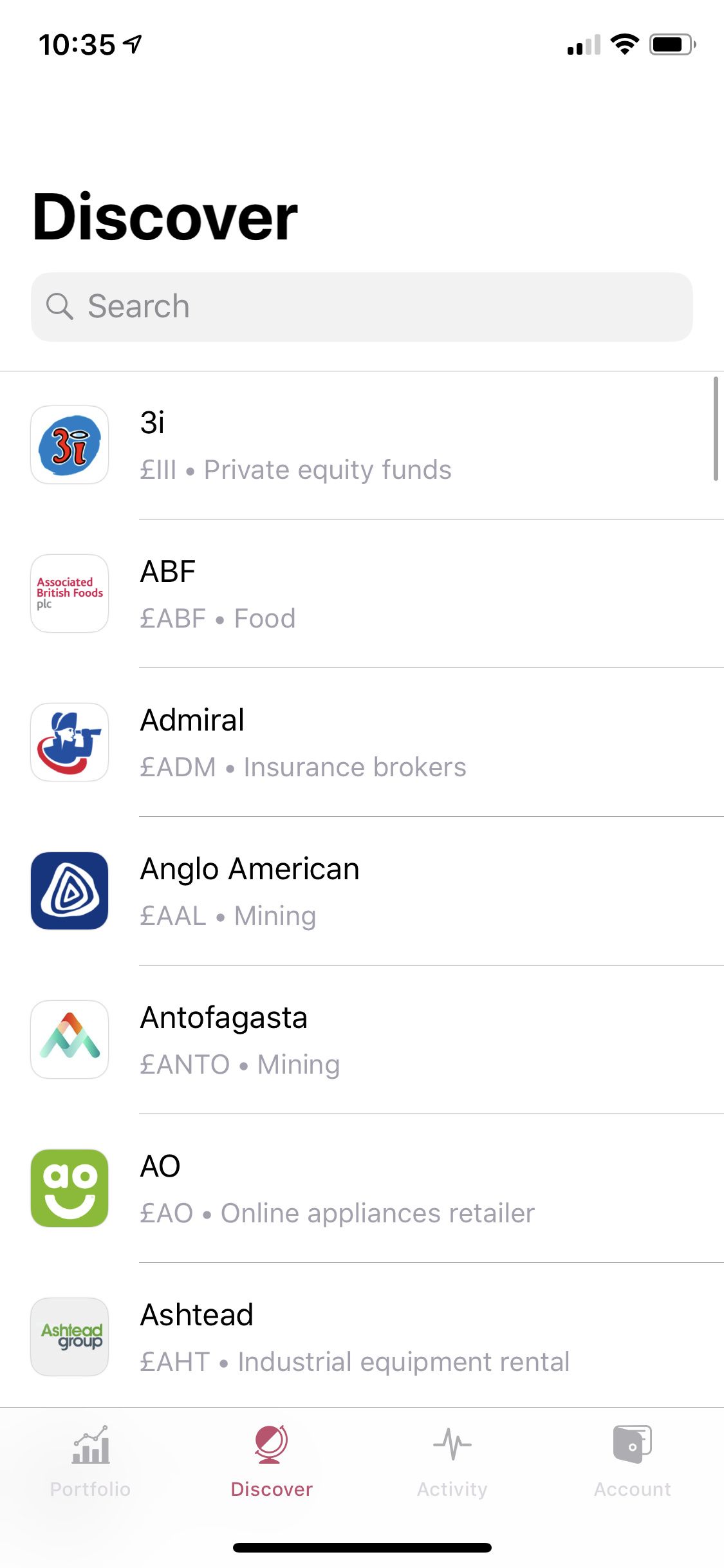View Anglo American mining stock
This screenshot has width=724, height=1568.
(362, 891)
